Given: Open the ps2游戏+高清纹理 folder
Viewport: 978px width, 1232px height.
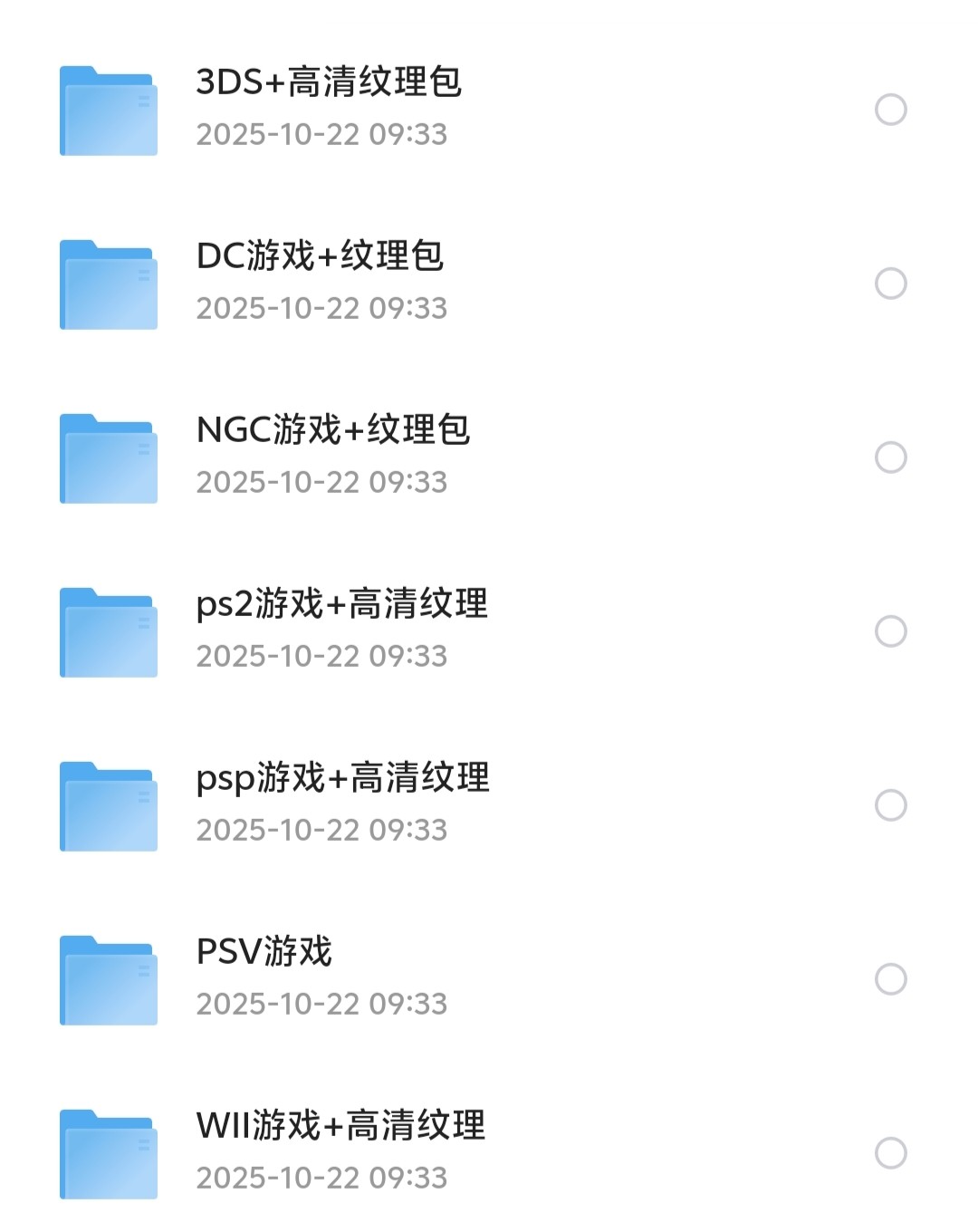Looking at the screenshot, I should coord(341,605).
